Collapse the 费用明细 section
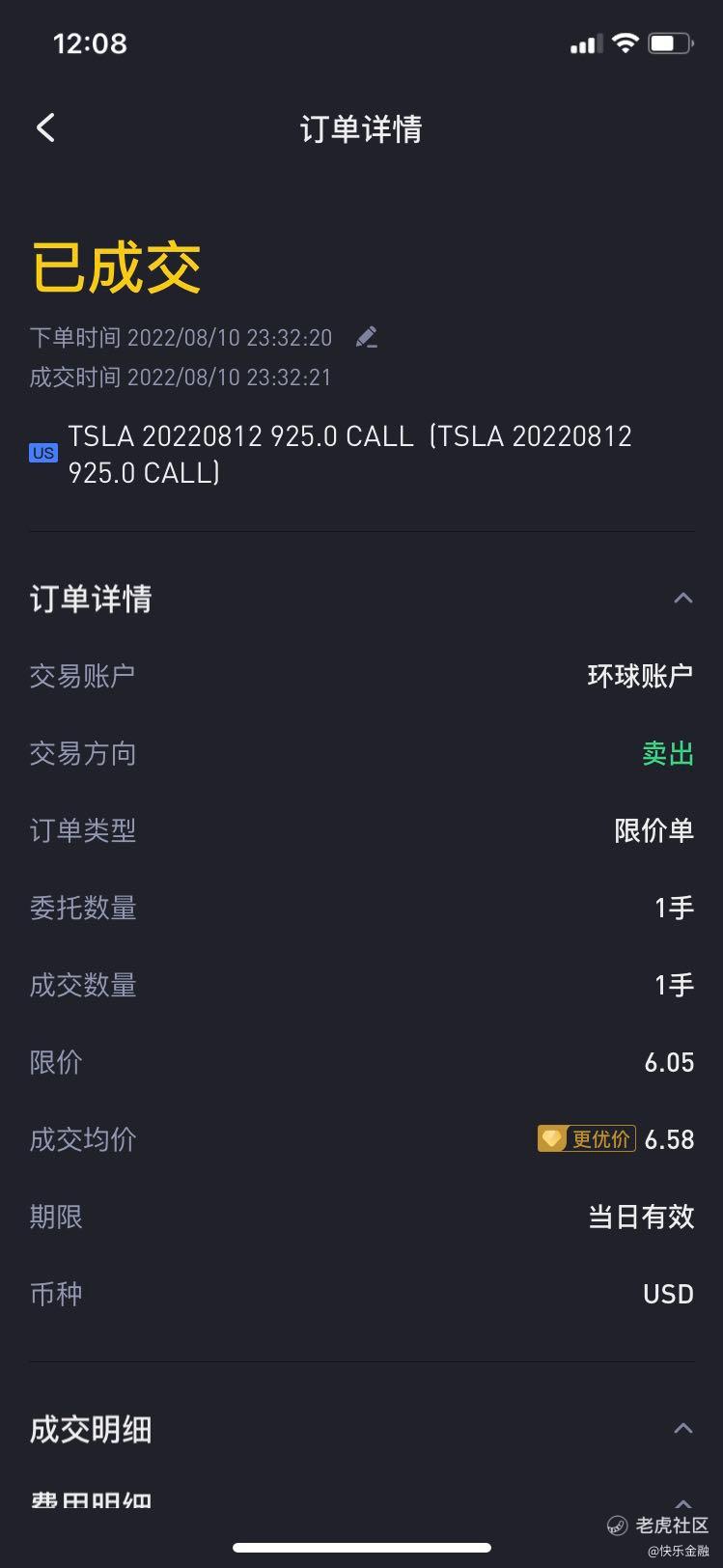The height and width of the screenshot is (1568, 723). pos(682,1503)
